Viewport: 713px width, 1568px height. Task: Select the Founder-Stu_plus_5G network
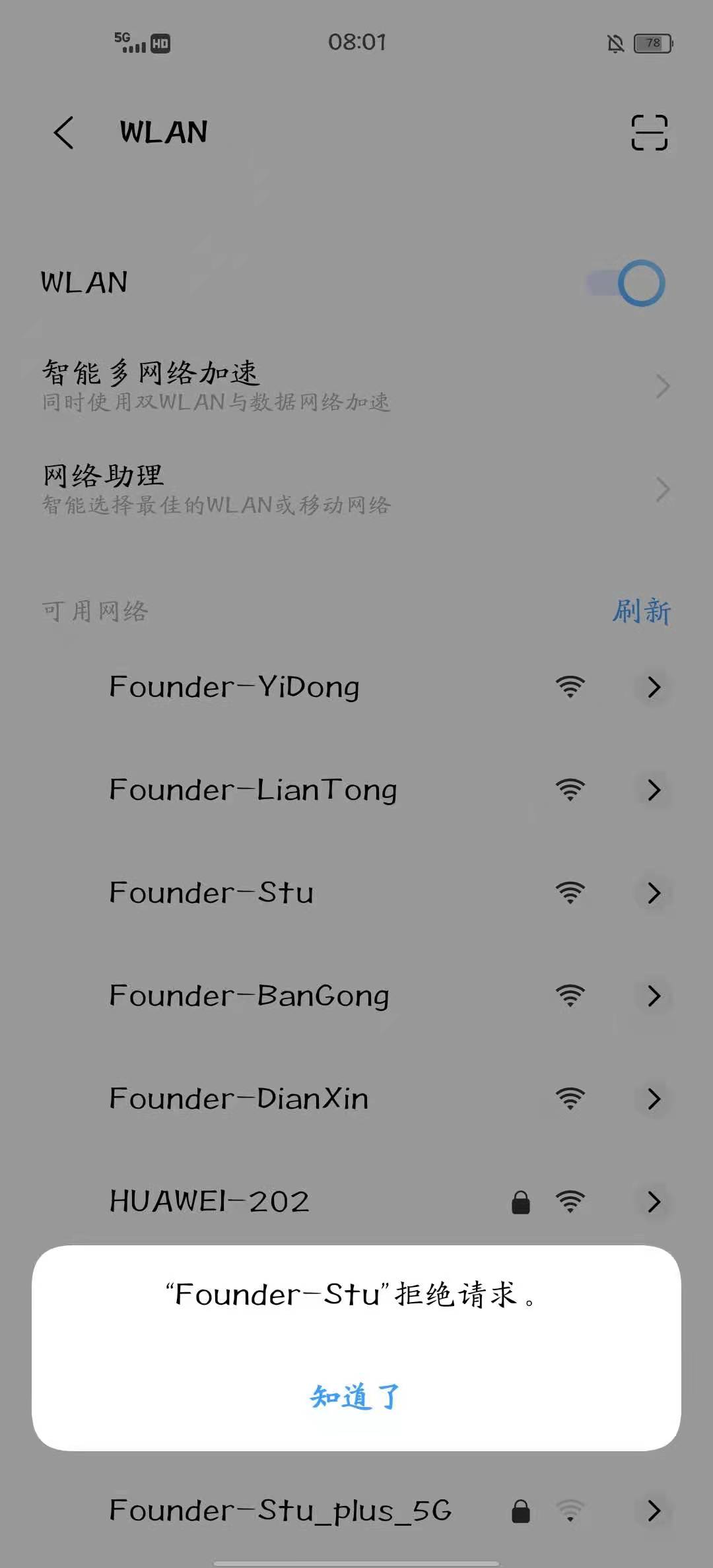pyautogui.click(x=281, y=1511)
